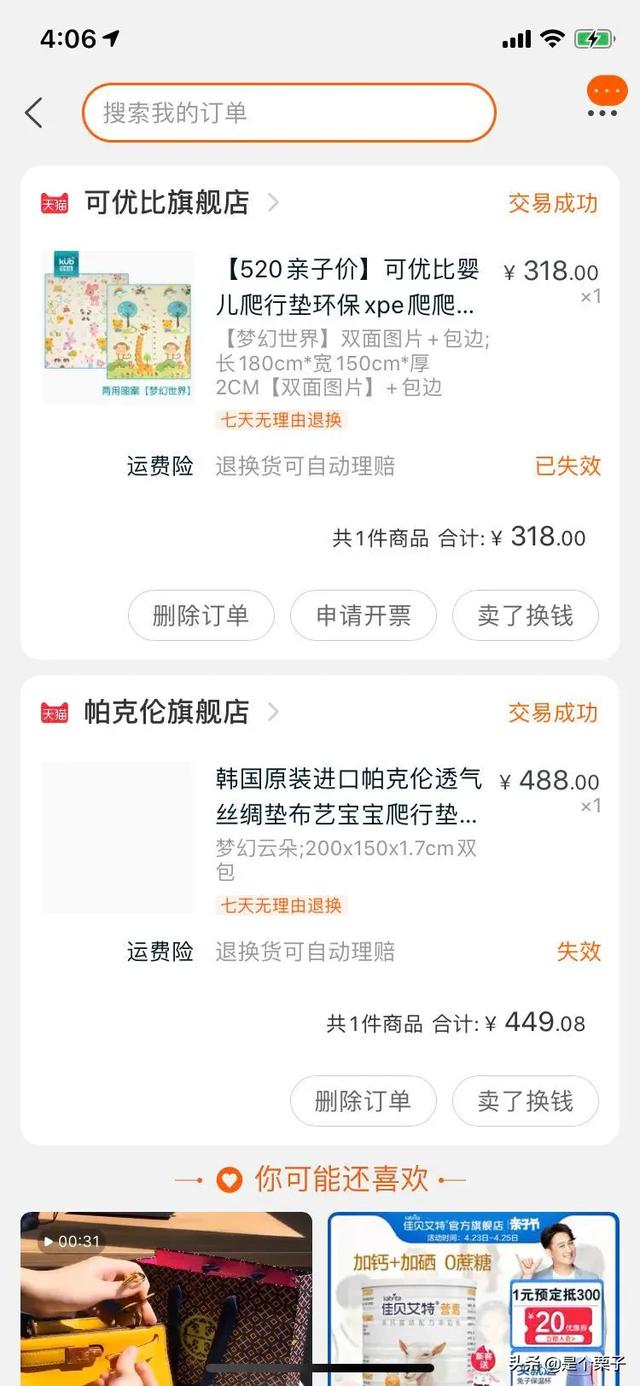Open the 可优比 crawling mat order

tap(320, 328)
